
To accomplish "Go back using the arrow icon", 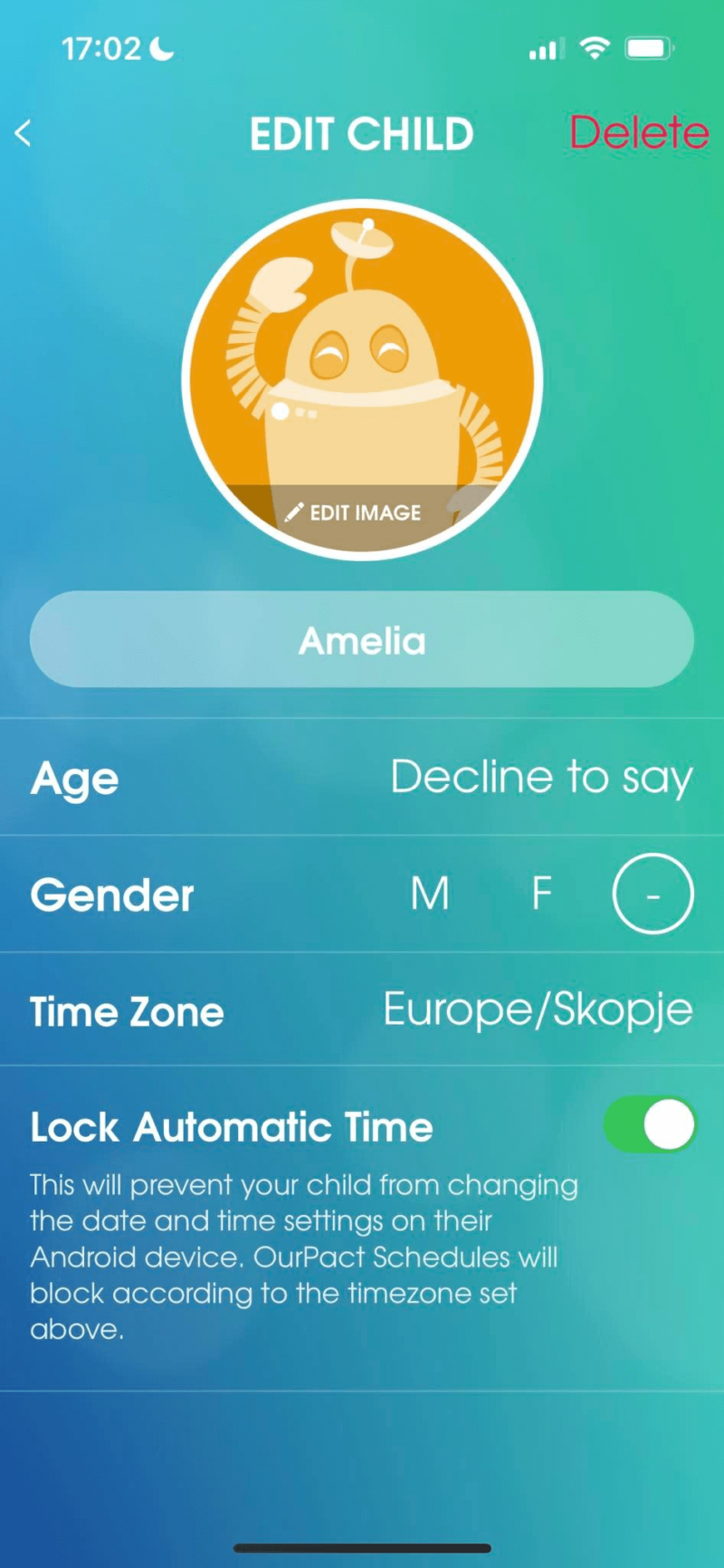I will 24,134.
